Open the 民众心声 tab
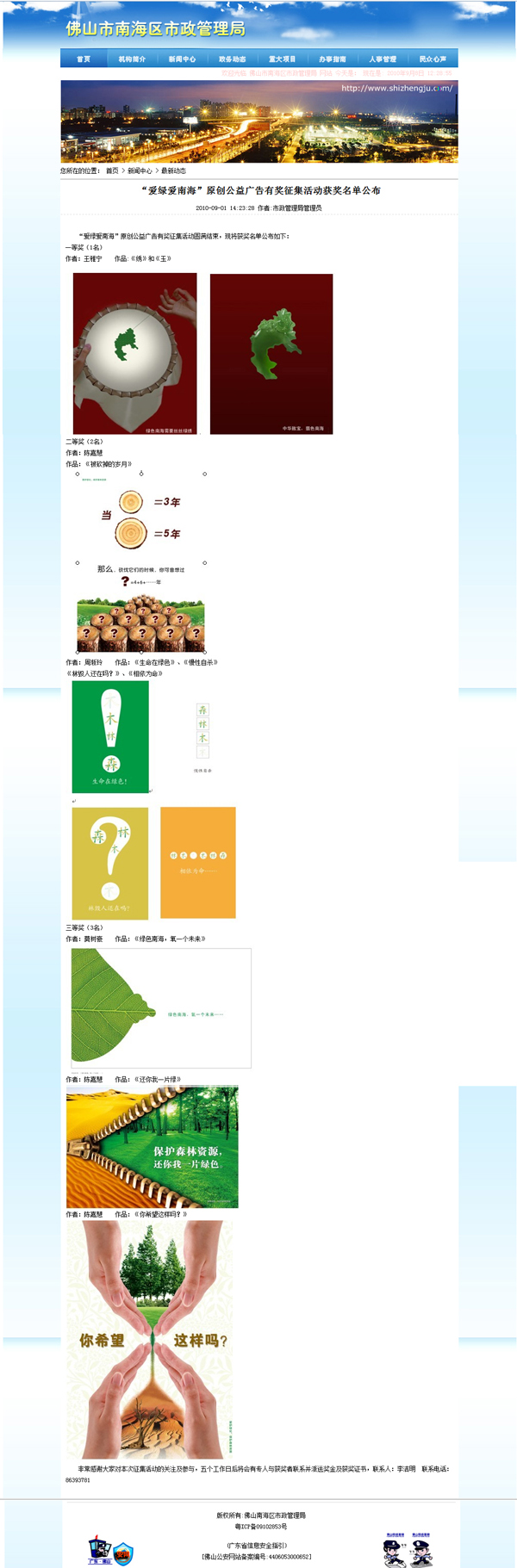Image resolution: width=517 pixels, height=1568 pixels. (433, 59)
